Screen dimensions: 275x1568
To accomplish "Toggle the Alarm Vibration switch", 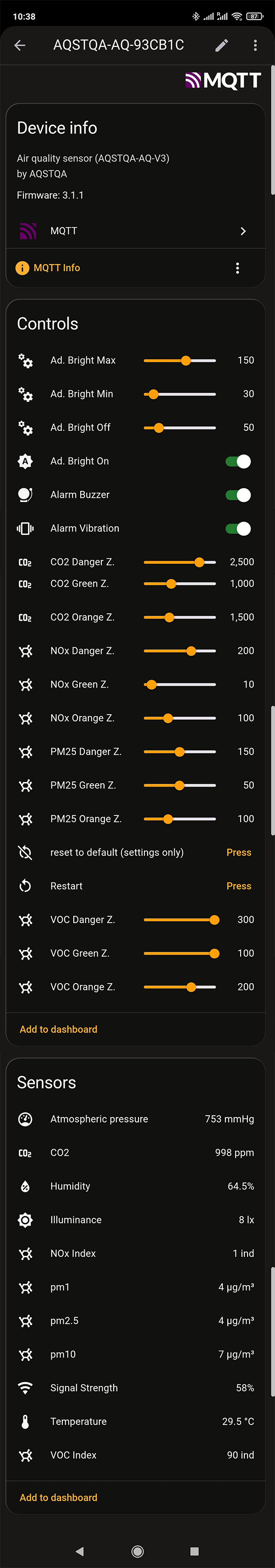I will 238,528.
